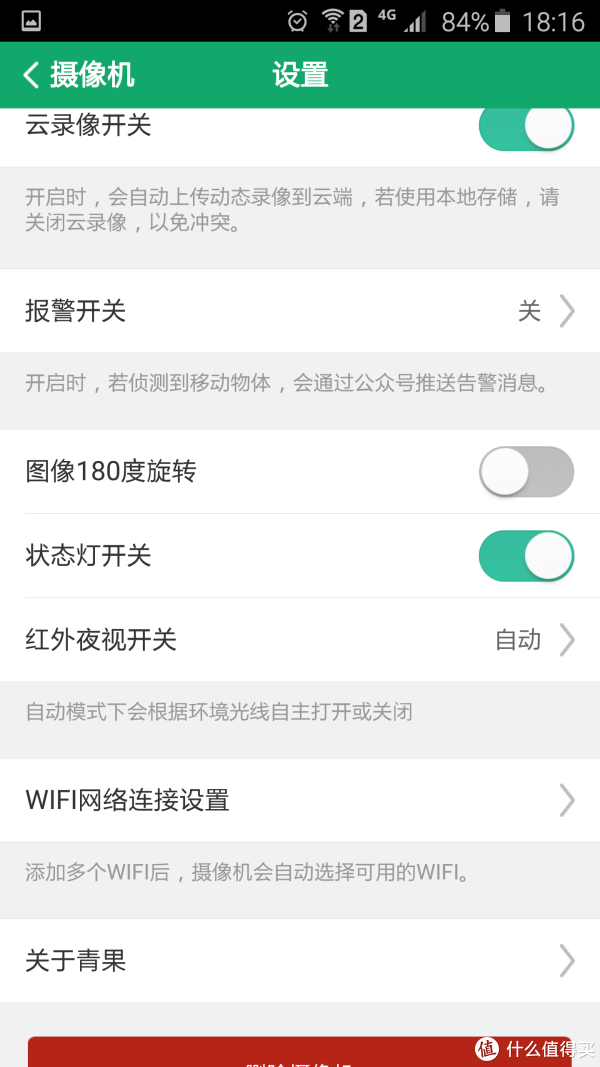Go back to 摄像机 screen
The image size is (600, 1067).
pos(78,75)
